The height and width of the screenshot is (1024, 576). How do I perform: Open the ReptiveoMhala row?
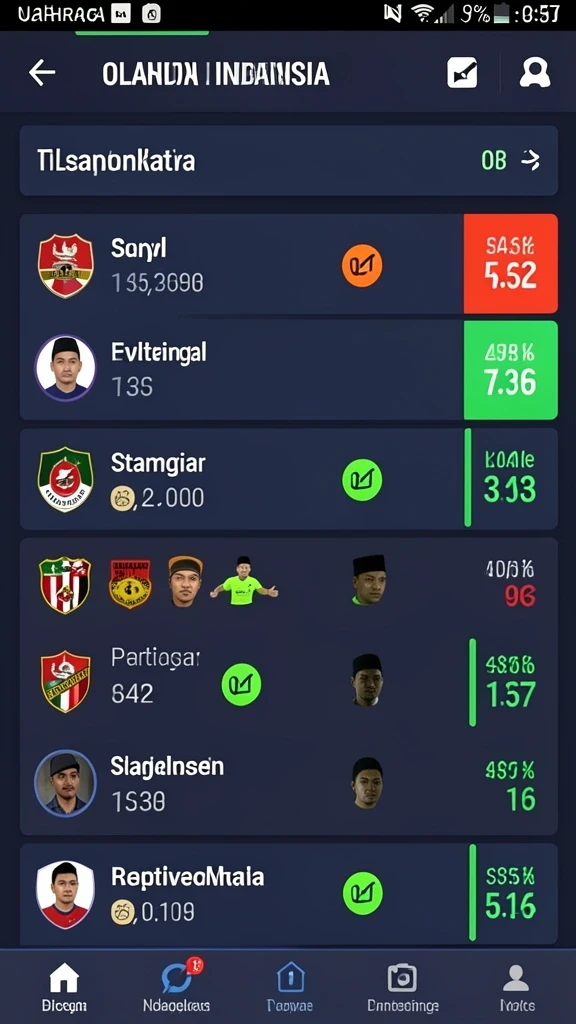click(x=289, y=893)
